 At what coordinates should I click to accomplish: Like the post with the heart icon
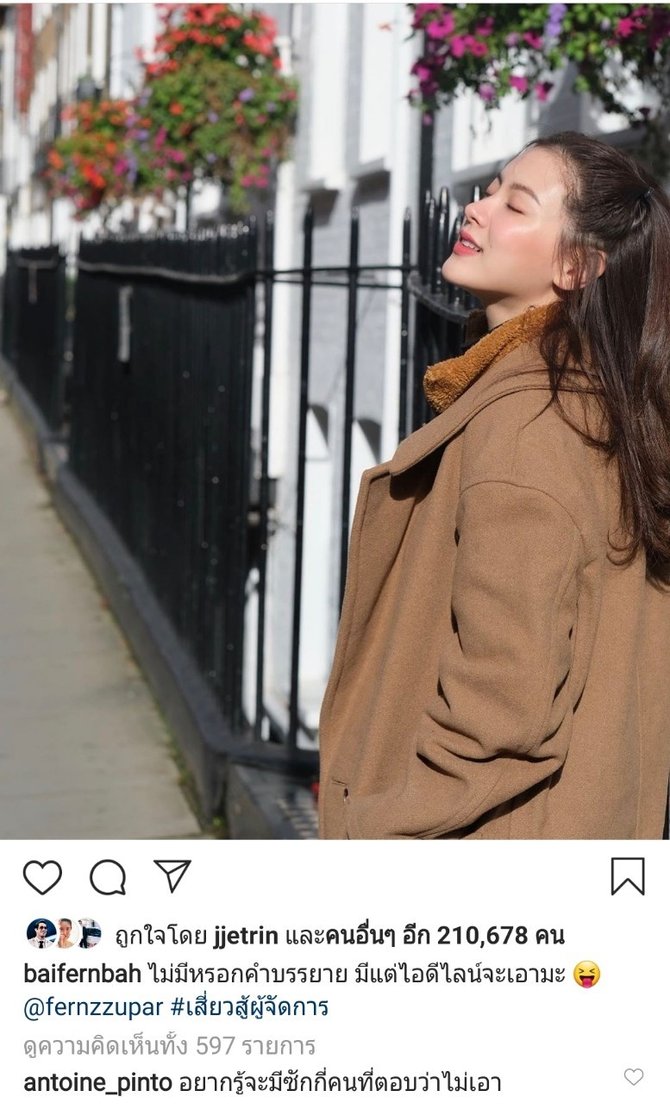tap(42, 877)
